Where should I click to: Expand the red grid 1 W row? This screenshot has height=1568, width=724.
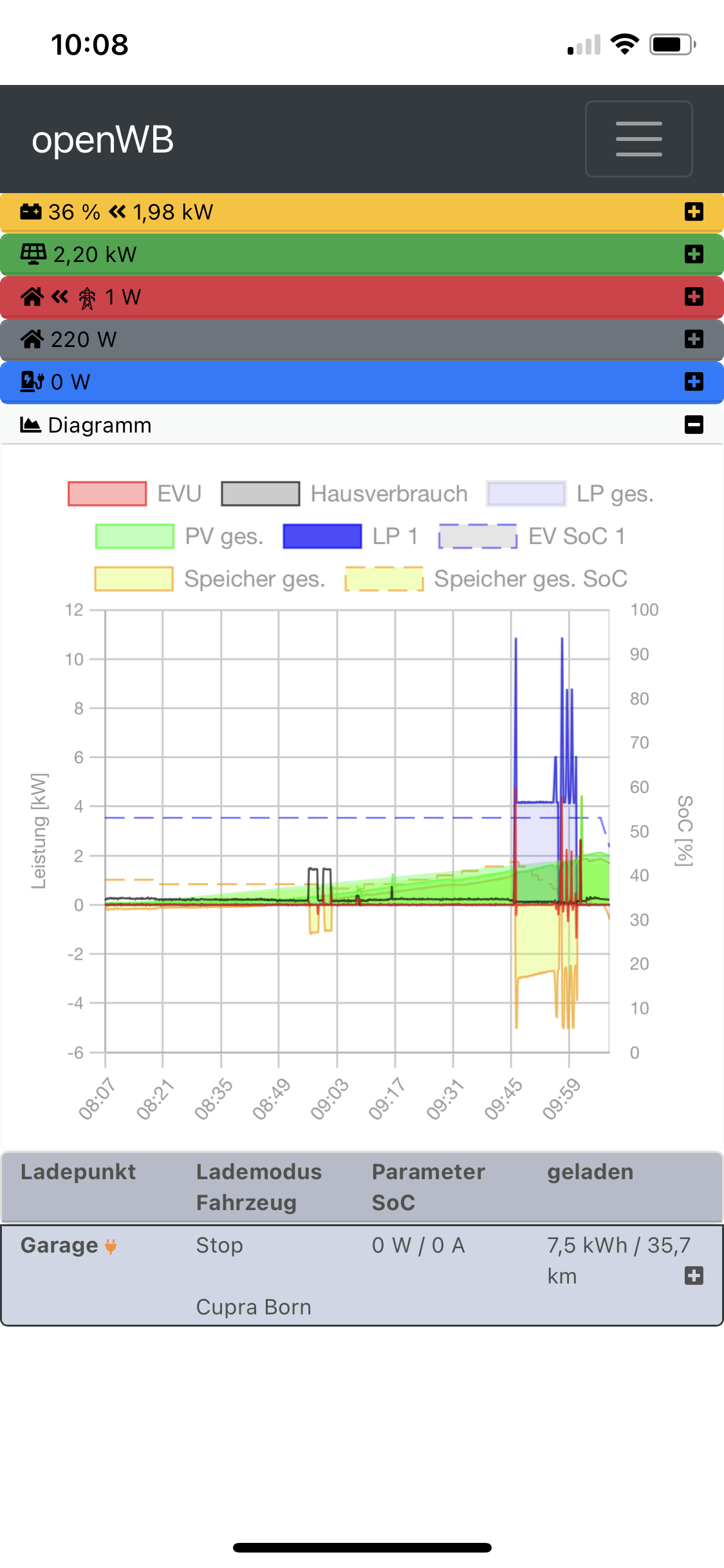point(694,297)
